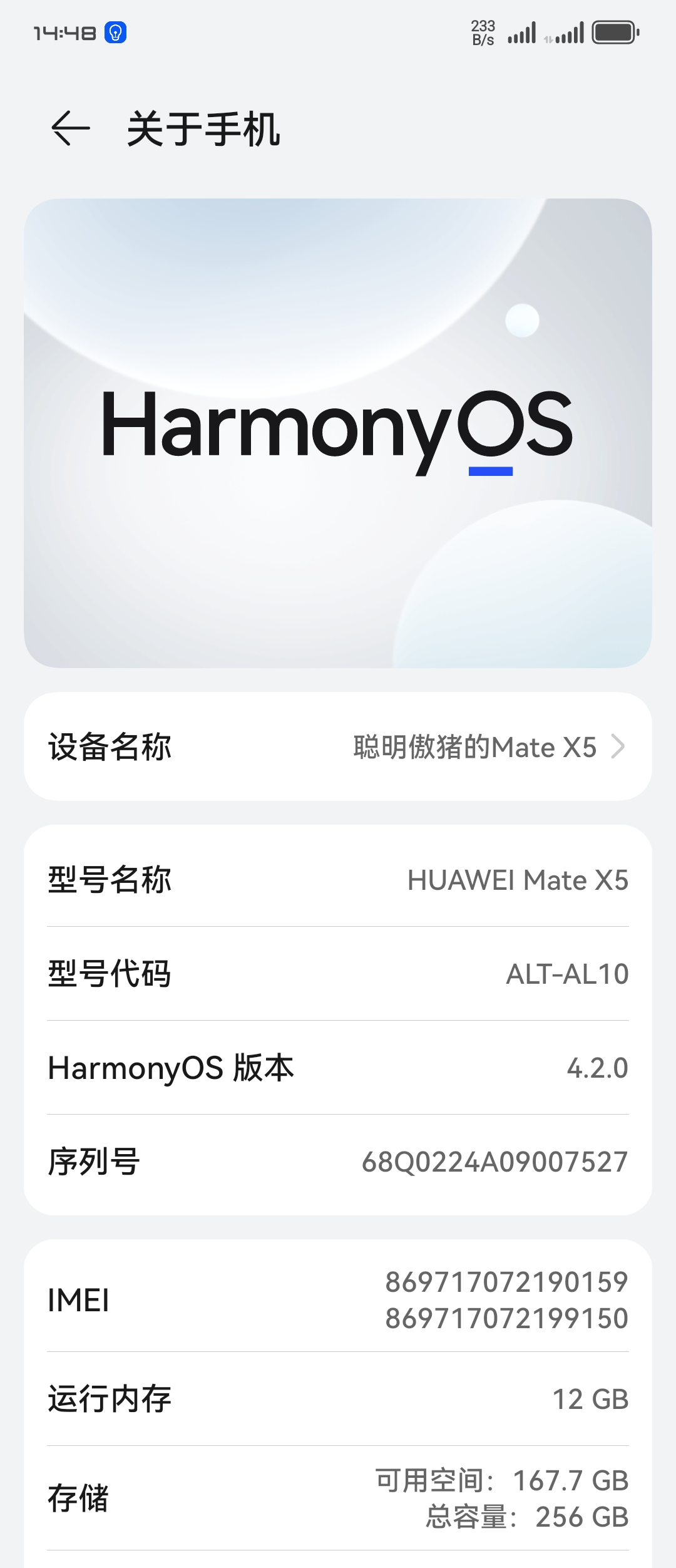Tap the HarmonyOS banner card

tap(338, 433)
